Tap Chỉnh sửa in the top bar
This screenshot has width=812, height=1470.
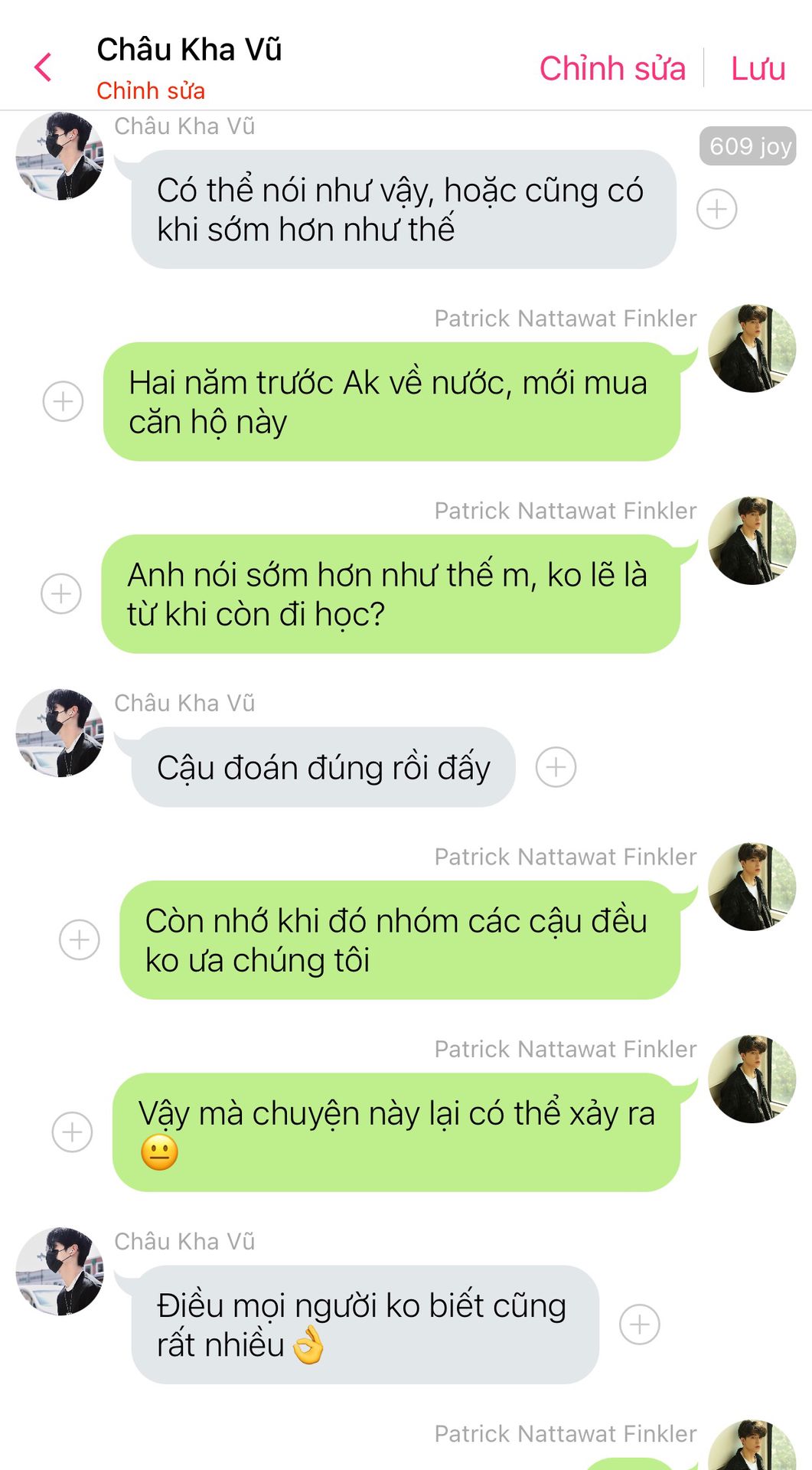[x=612, y=69]
